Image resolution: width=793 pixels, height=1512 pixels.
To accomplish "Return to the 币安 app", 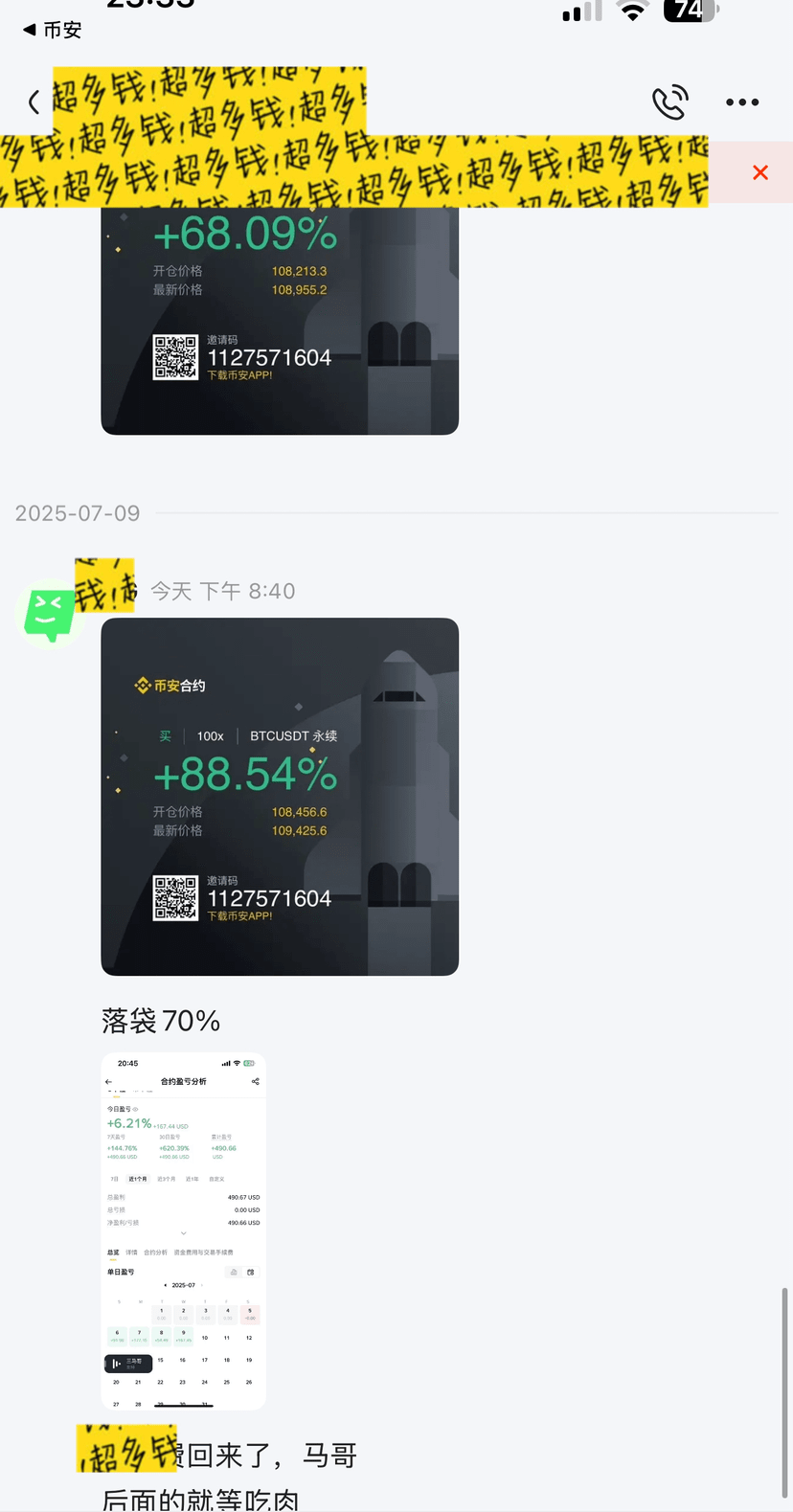I will [x=53, y=30].
